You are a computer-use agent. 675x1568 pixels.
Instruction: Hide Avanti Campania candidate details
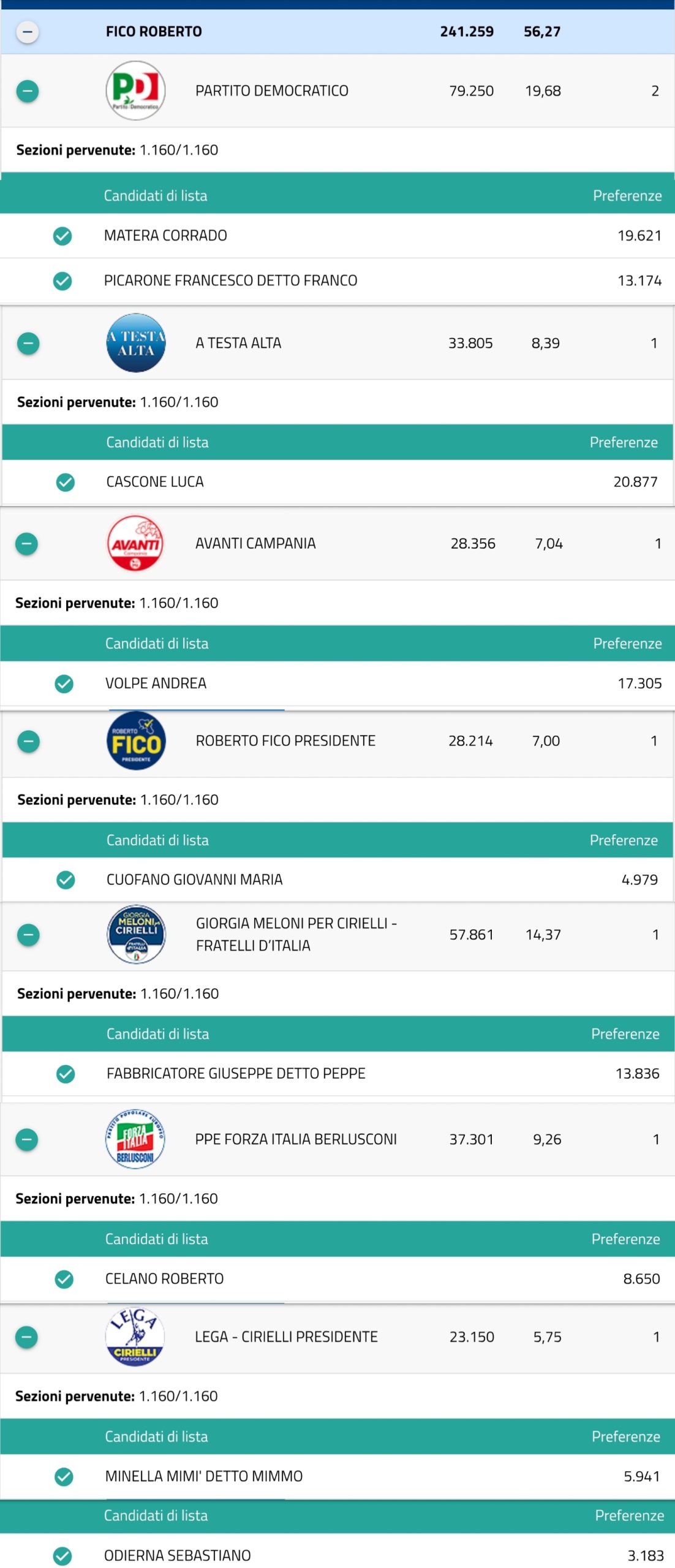point(27,543)
